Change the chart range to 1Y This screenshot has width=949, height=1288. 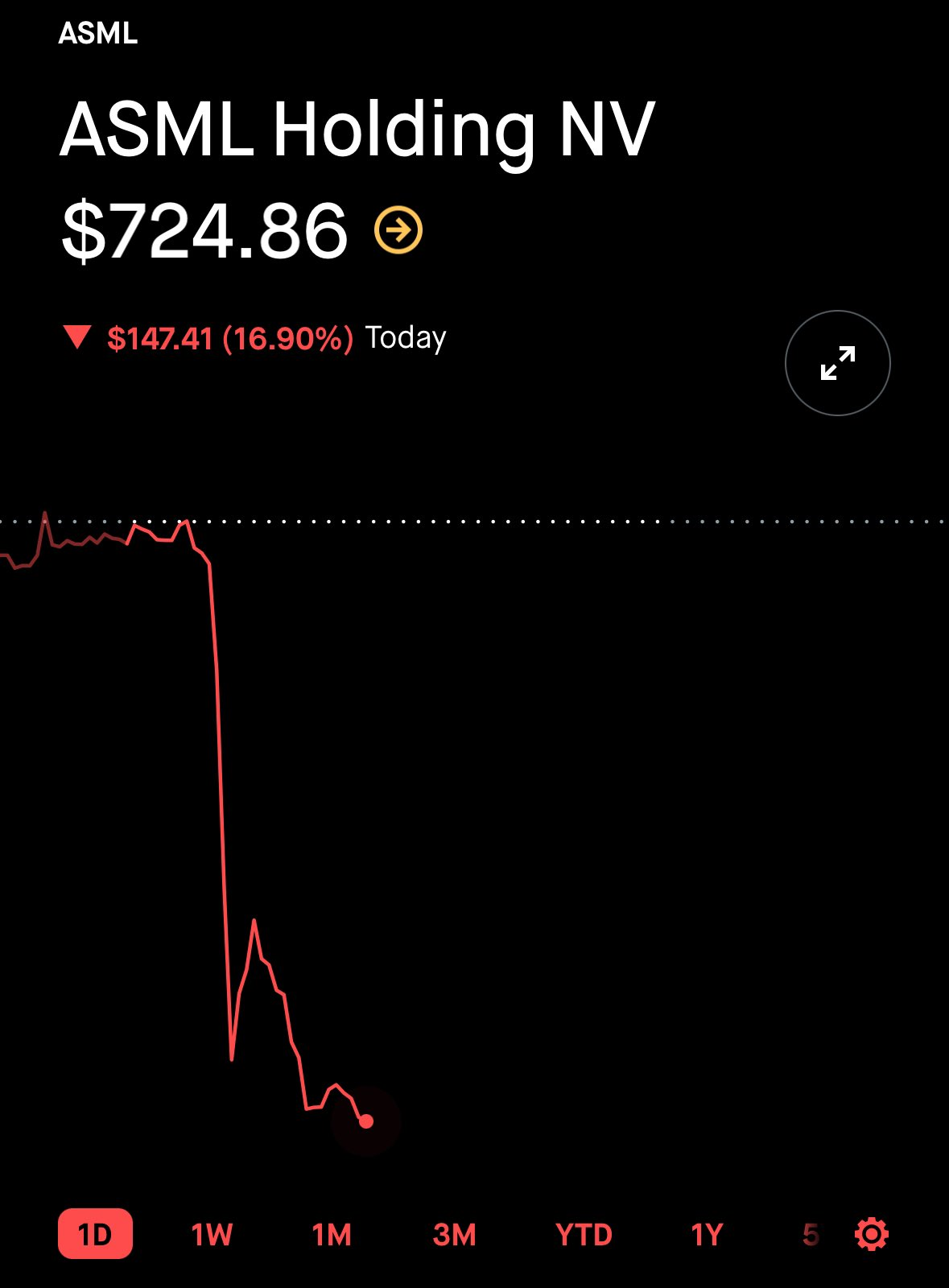707,1234
